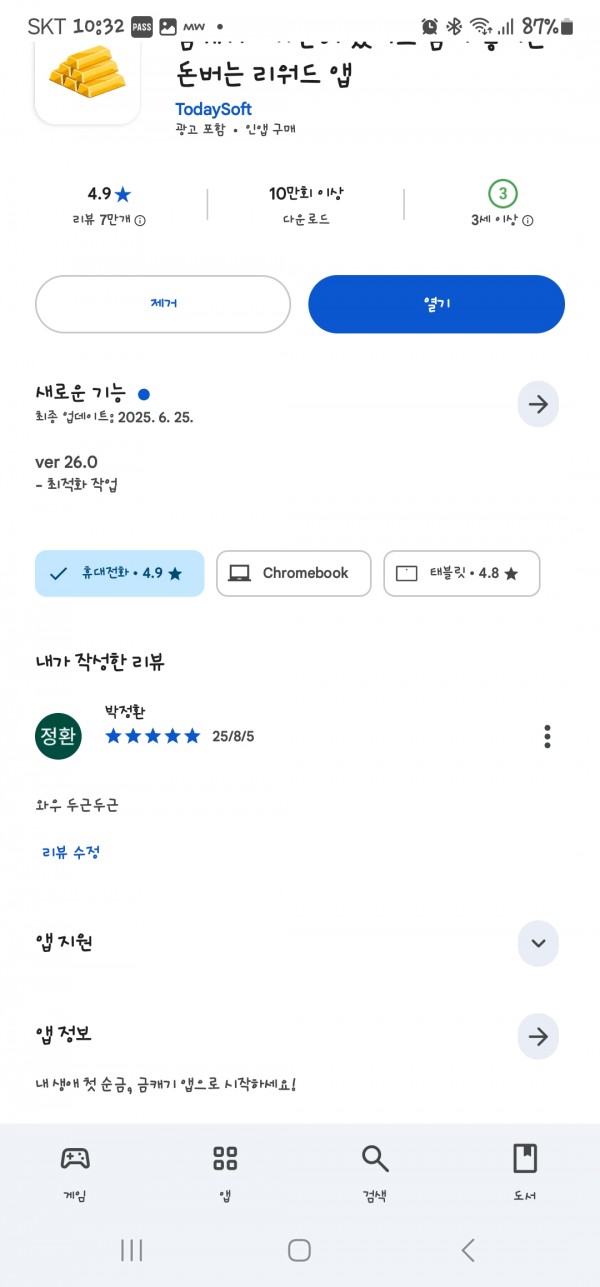Image resolution: width=600 pixels, height=1287 pixels.
Task: Expand the 앱 지원 section
Action: coord(538,943)
